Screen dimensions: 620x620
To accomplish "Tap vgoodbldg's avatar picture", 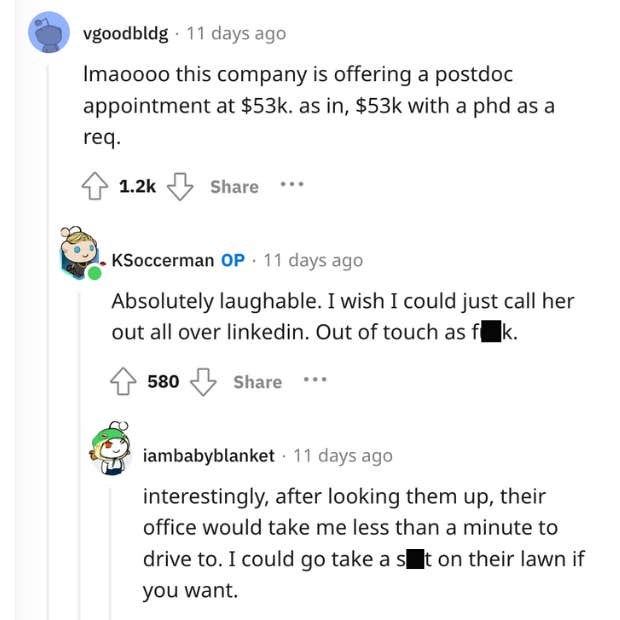I will coord(49,34).
